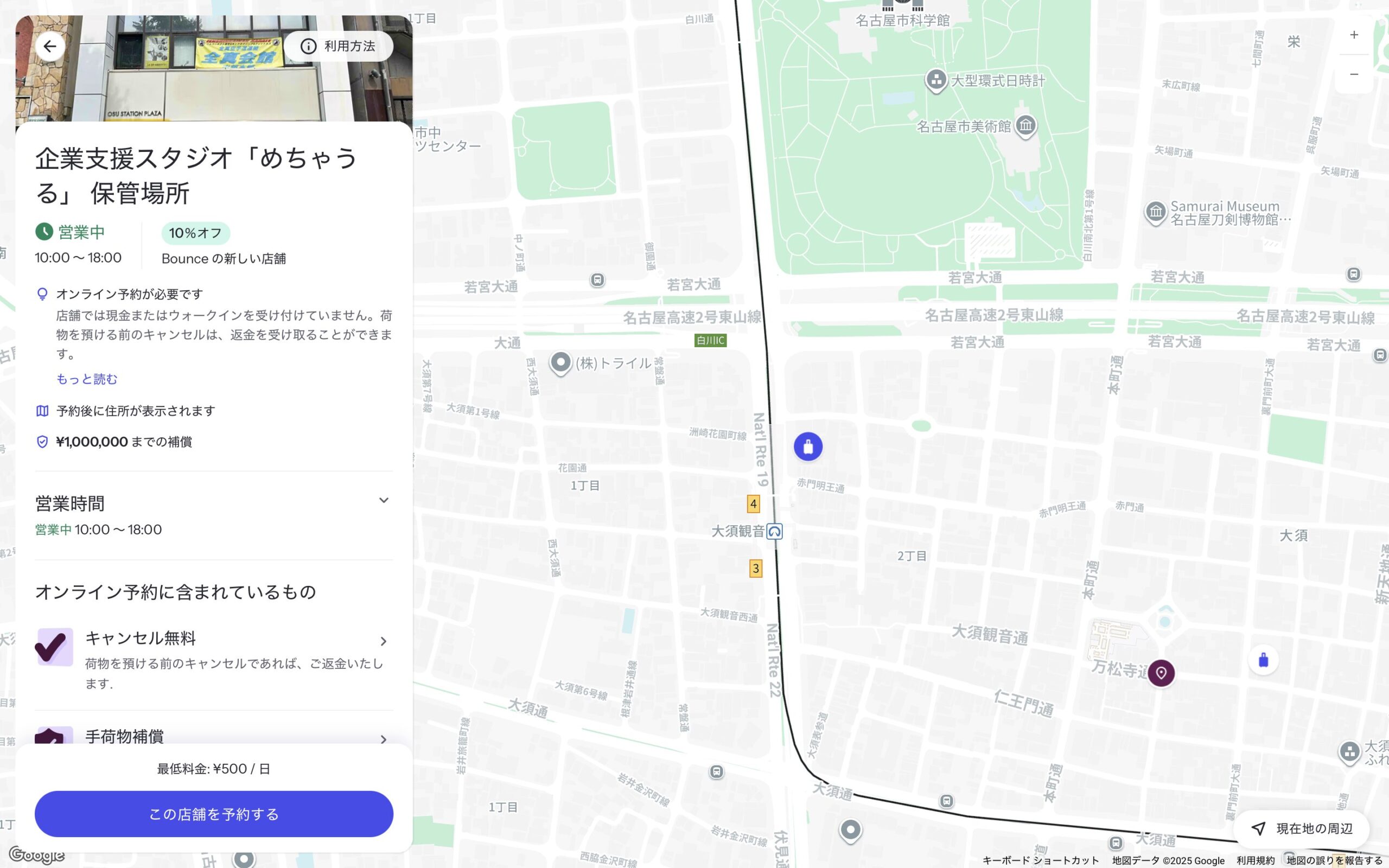Open 手荷物補償 details
This screenshot has height=868, width=1389.
(384, 739)
